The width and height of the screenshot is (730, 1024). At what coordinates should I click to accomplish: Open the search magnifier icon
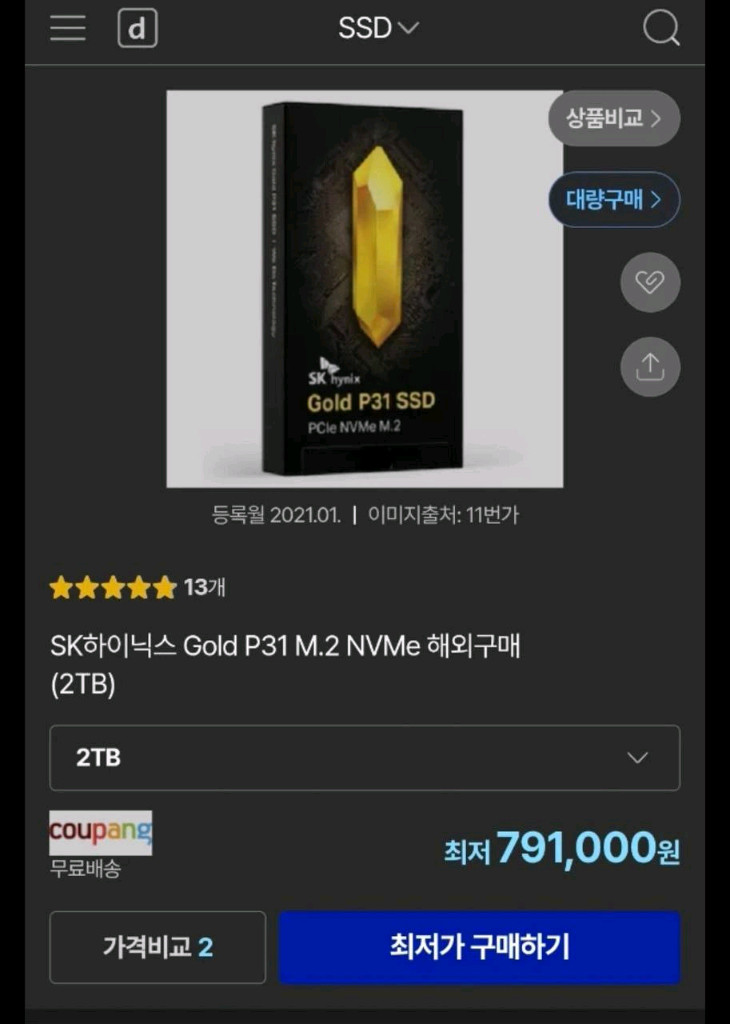tap(662, 29)
